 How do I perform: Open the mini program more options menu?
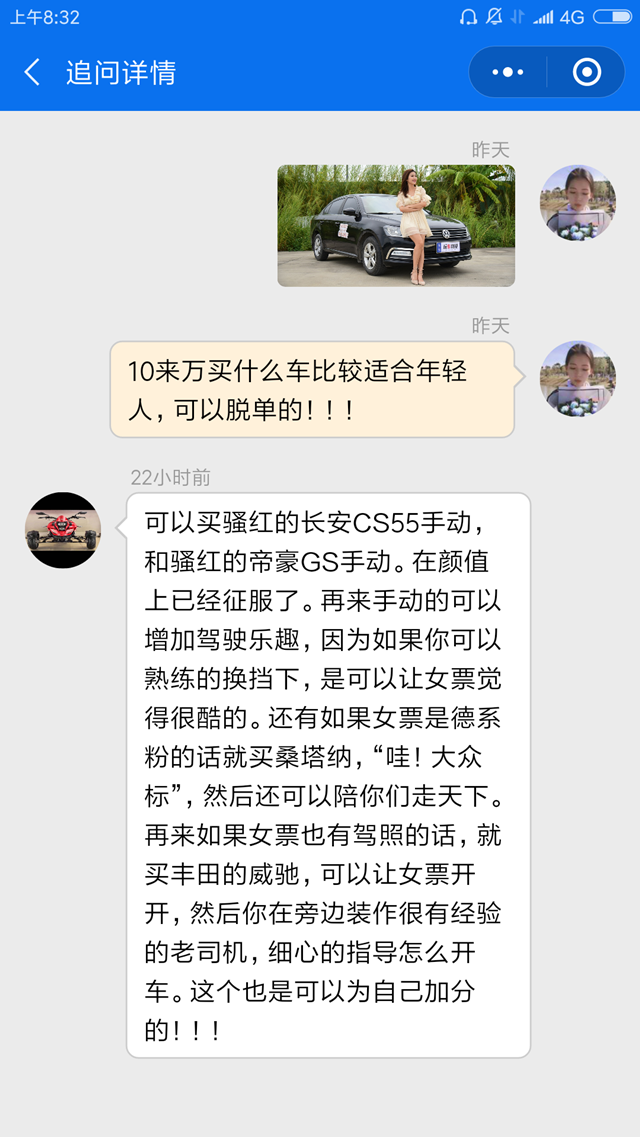pyautogui.click(x=508, y=72)
